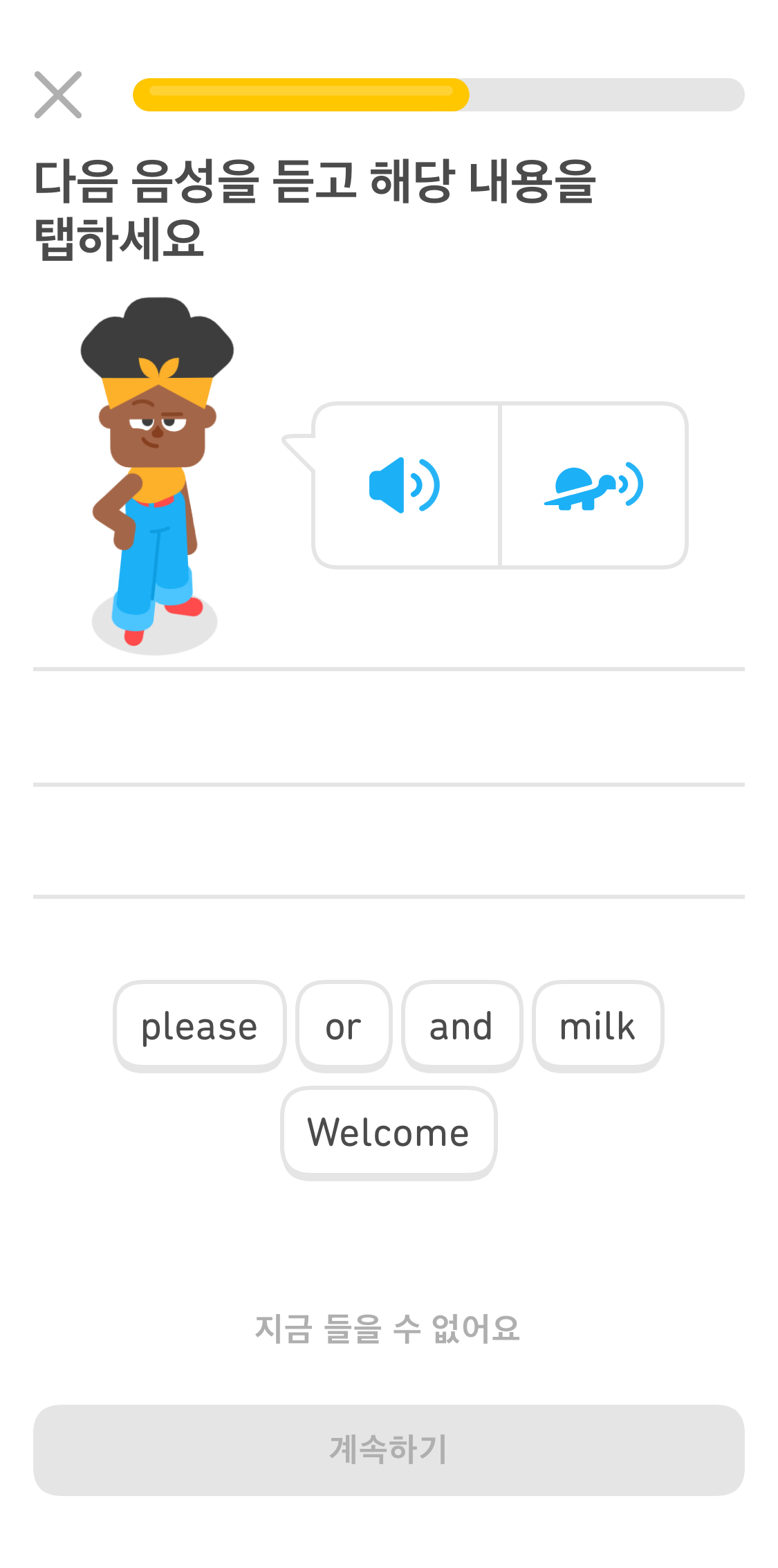Tap the "Welcome" word tile

pos(389,1132)
